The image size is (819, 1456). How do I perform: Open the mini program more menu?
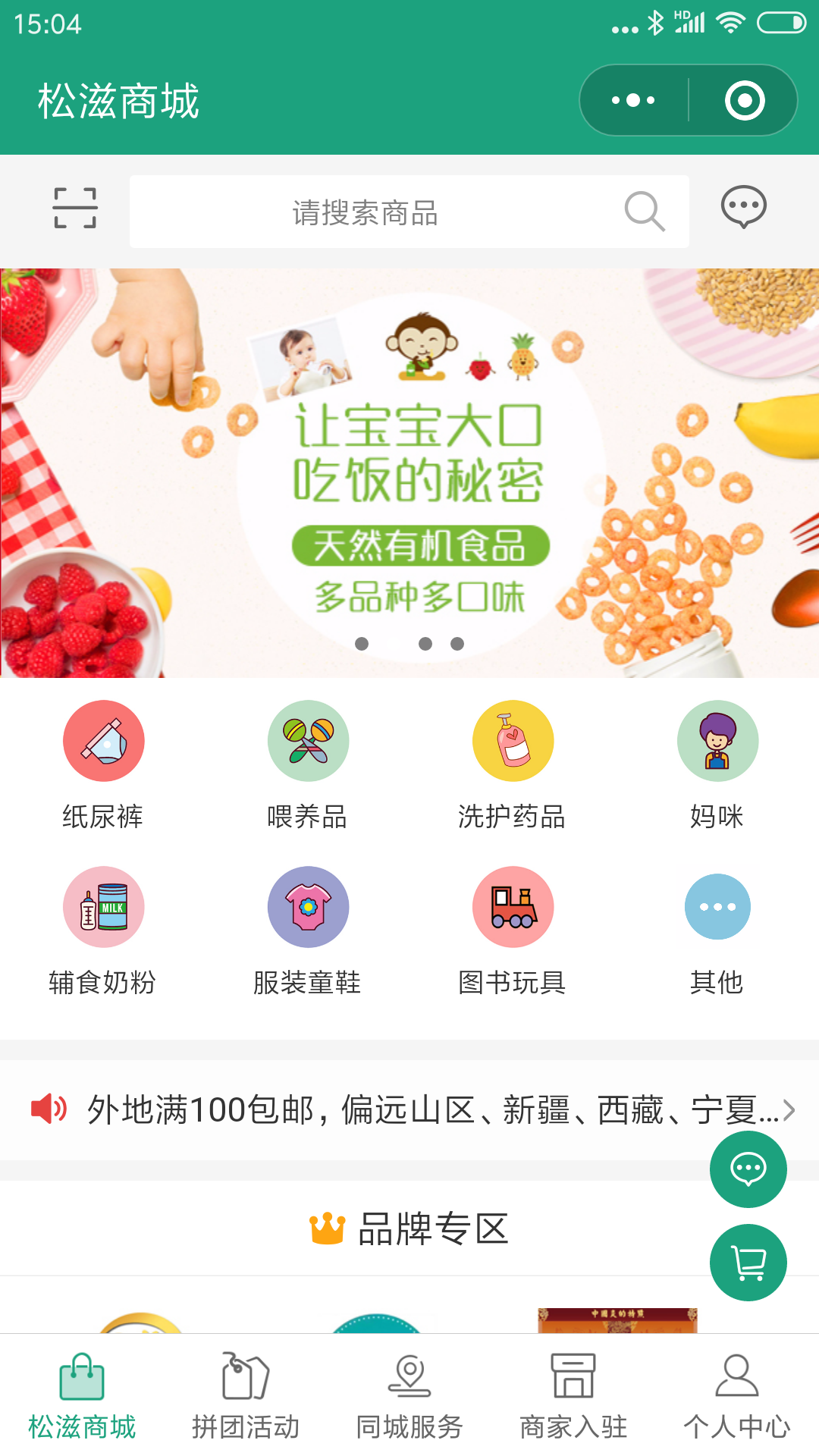coord(634,100)
